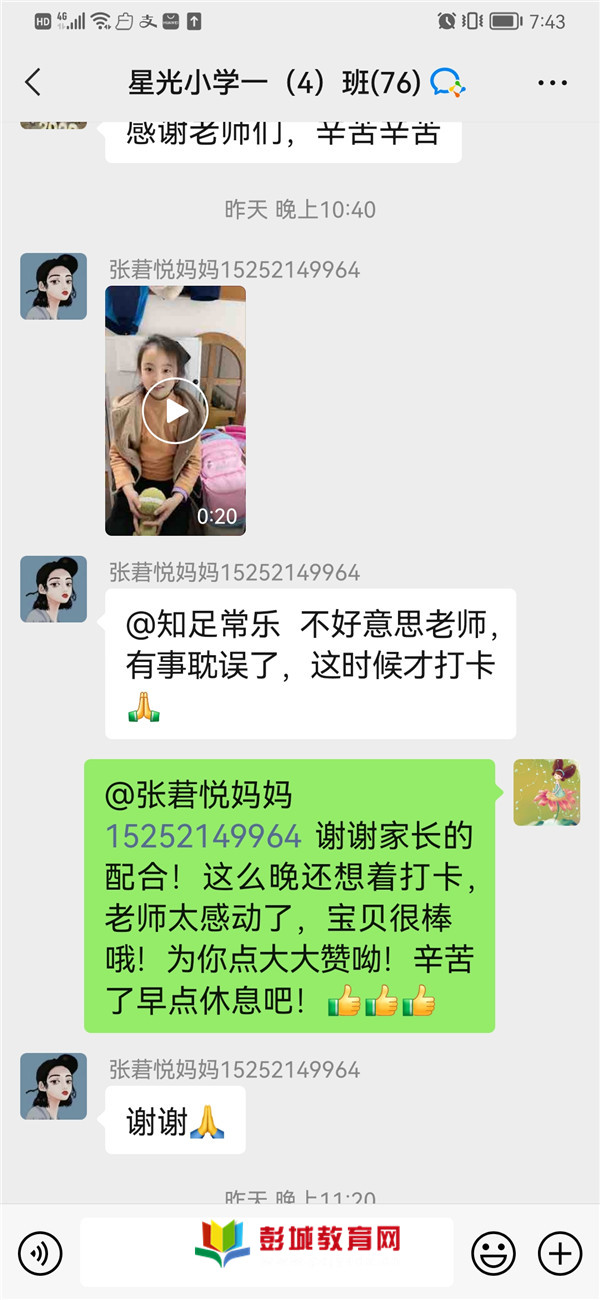
Task: Switch to voice message input
Action: click(40, 1252)
